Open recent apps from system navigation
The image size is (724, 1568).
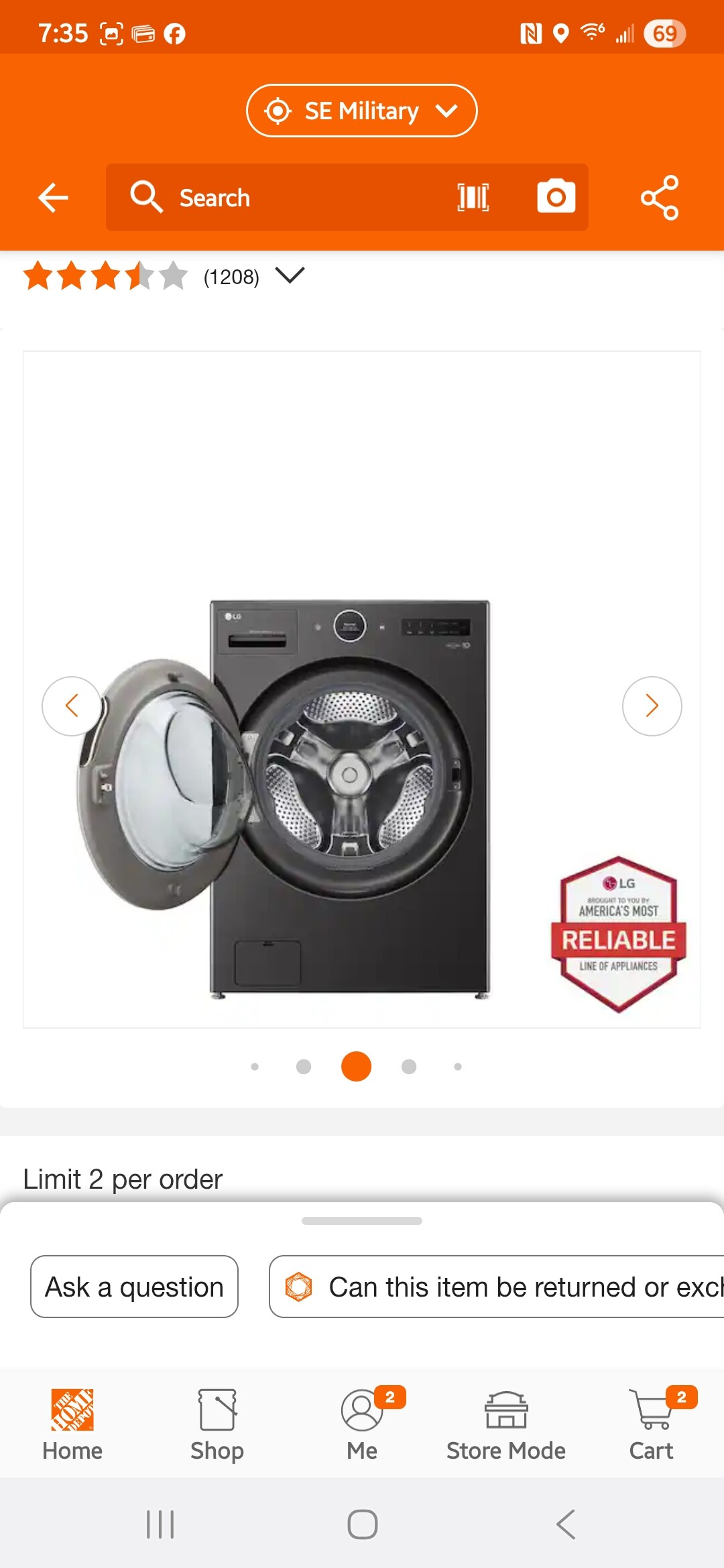point(160,1524)
